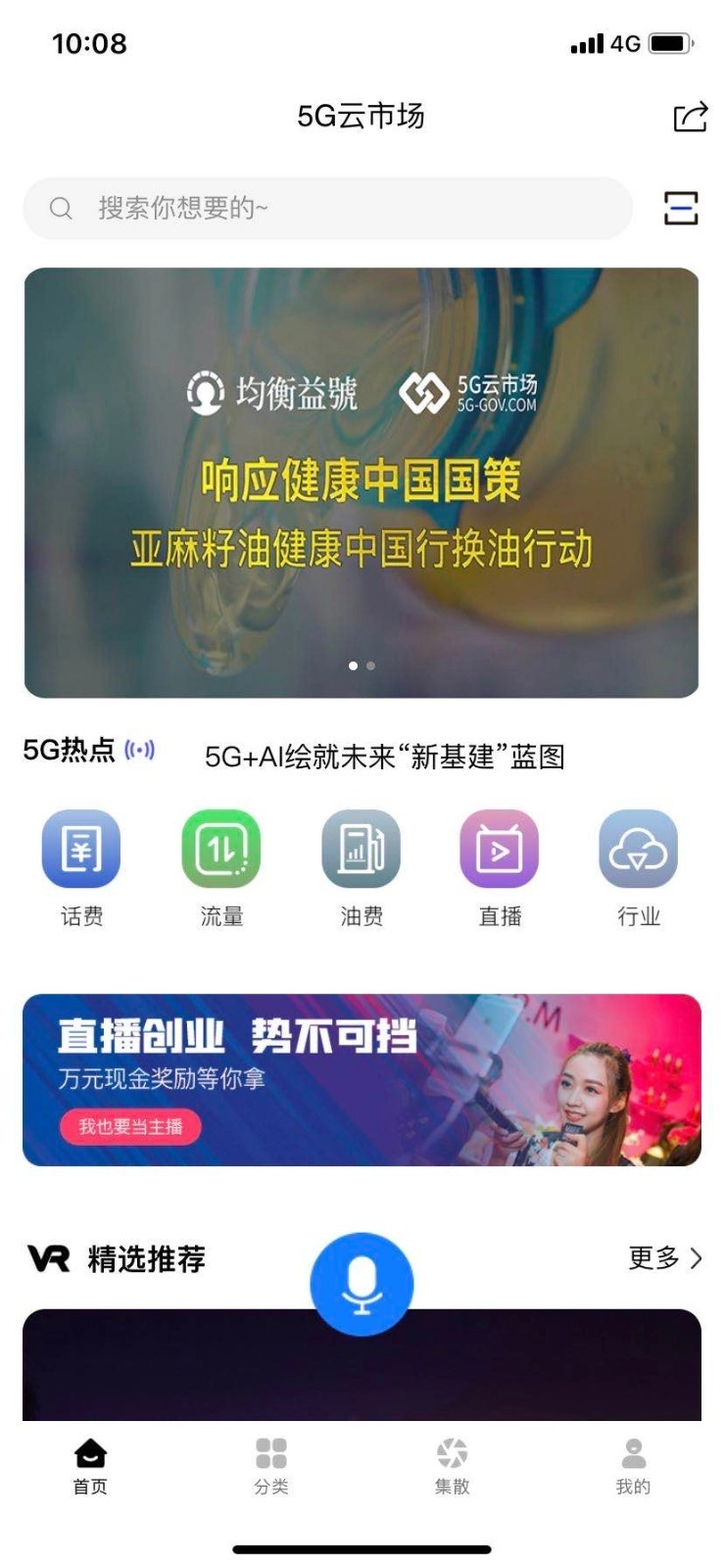Start voice input with microphone button
Screen dimensions: 724x1568
click(x=362, y=1284)
